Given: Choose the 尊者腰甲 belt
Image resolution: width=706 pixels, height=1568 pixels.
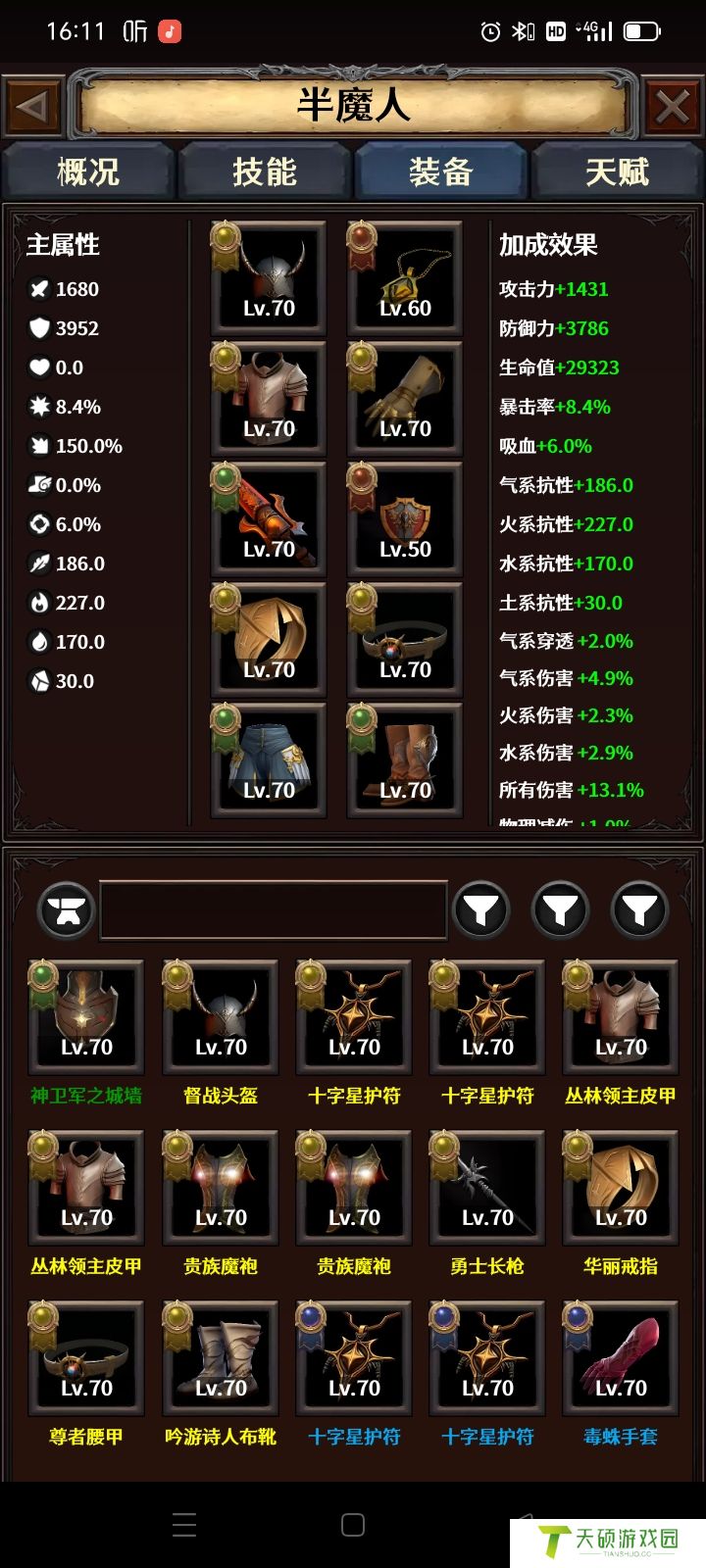Looking at the screenshot, I should coord(86,1358).
